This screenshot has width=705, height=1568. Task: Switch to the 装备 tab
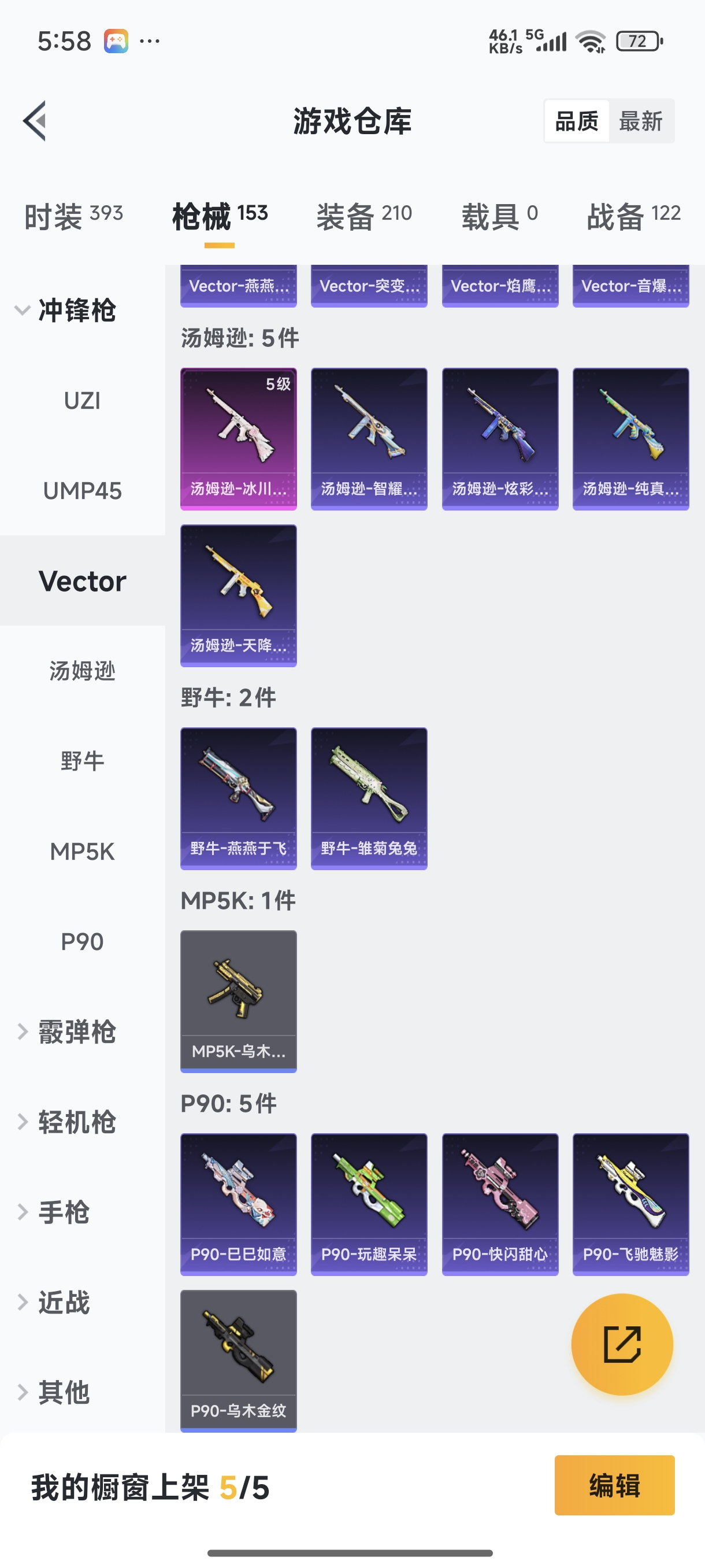coord(363,216)
